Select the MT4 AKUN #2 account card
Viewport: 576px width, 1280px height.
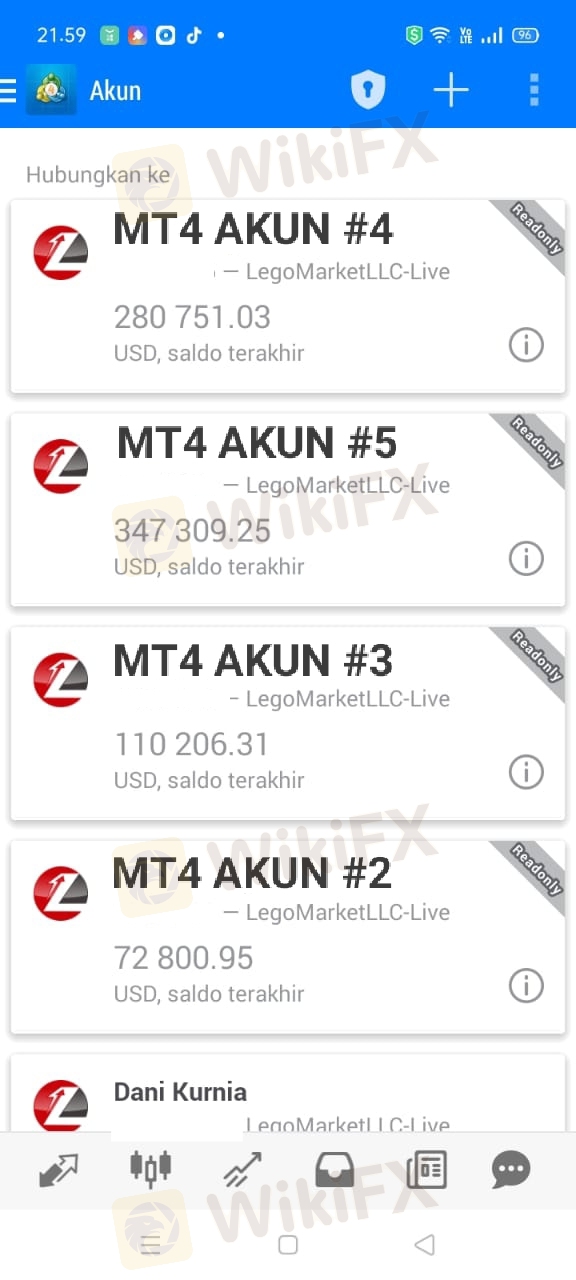click(288, 937)
